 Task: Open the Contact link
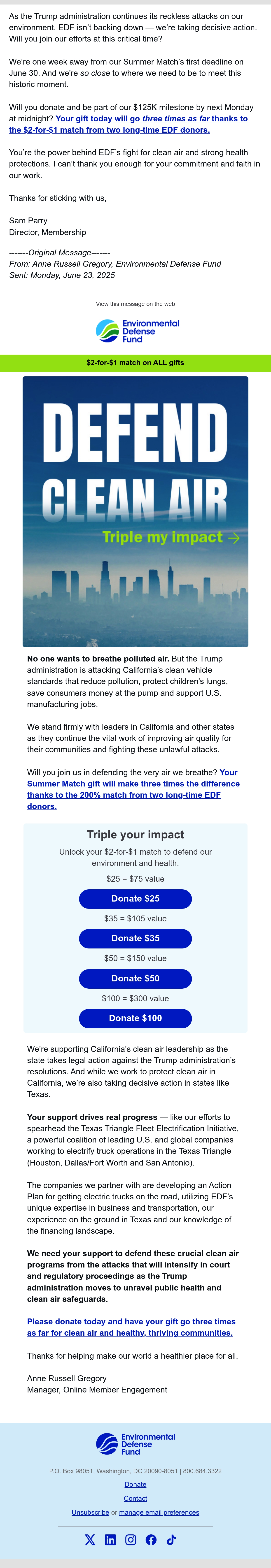(135, 1499)
